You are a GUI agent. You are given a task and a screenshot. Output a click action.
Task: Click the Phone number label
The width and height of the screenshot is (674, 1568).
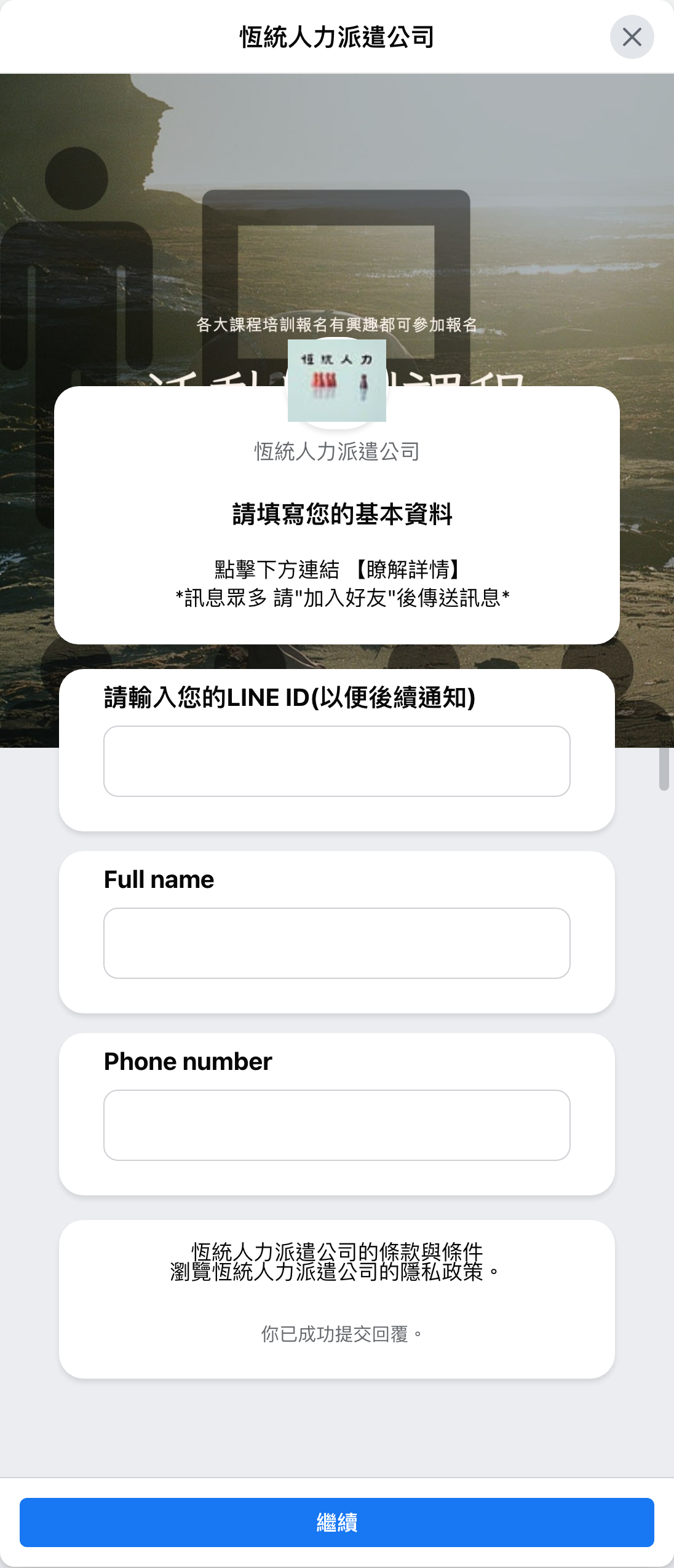pos(187,1061)
